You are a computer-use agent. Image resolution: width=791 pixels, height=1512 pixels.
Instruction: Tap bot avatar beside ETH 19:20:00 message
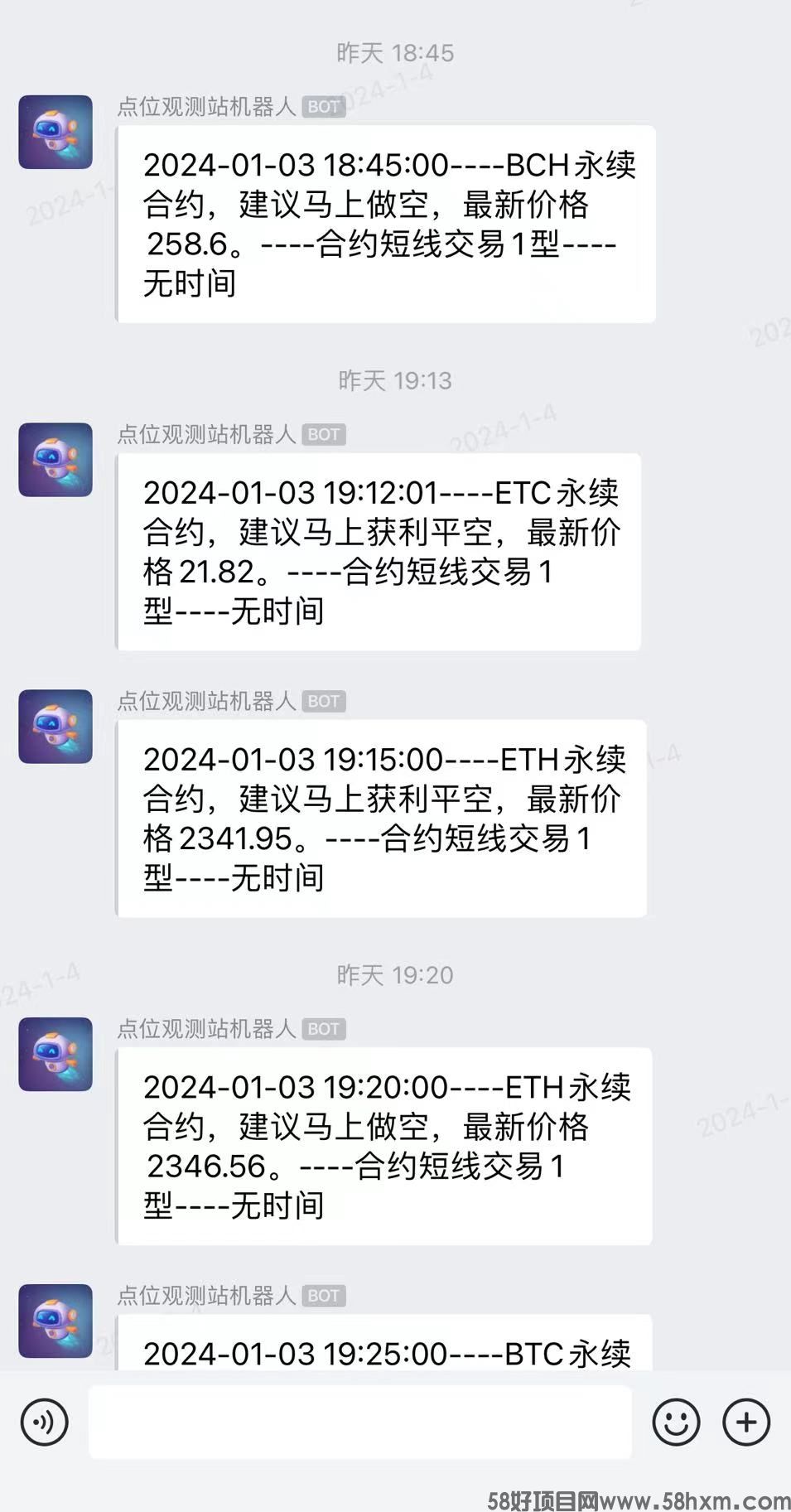tap(55, 1054)
